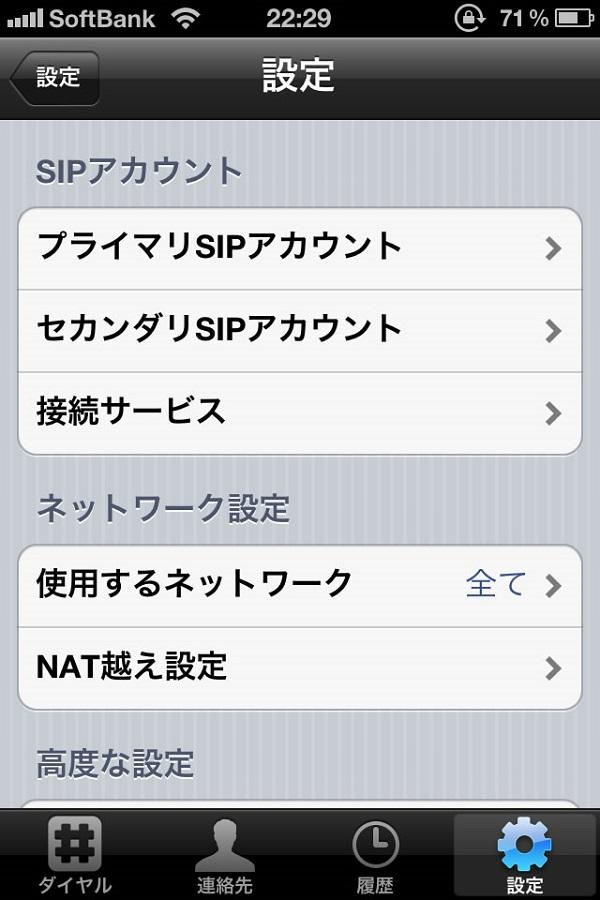Screen dimensions: 600x900
Task: Open セカンダリSIPアカウント settings
Action: 300,330
